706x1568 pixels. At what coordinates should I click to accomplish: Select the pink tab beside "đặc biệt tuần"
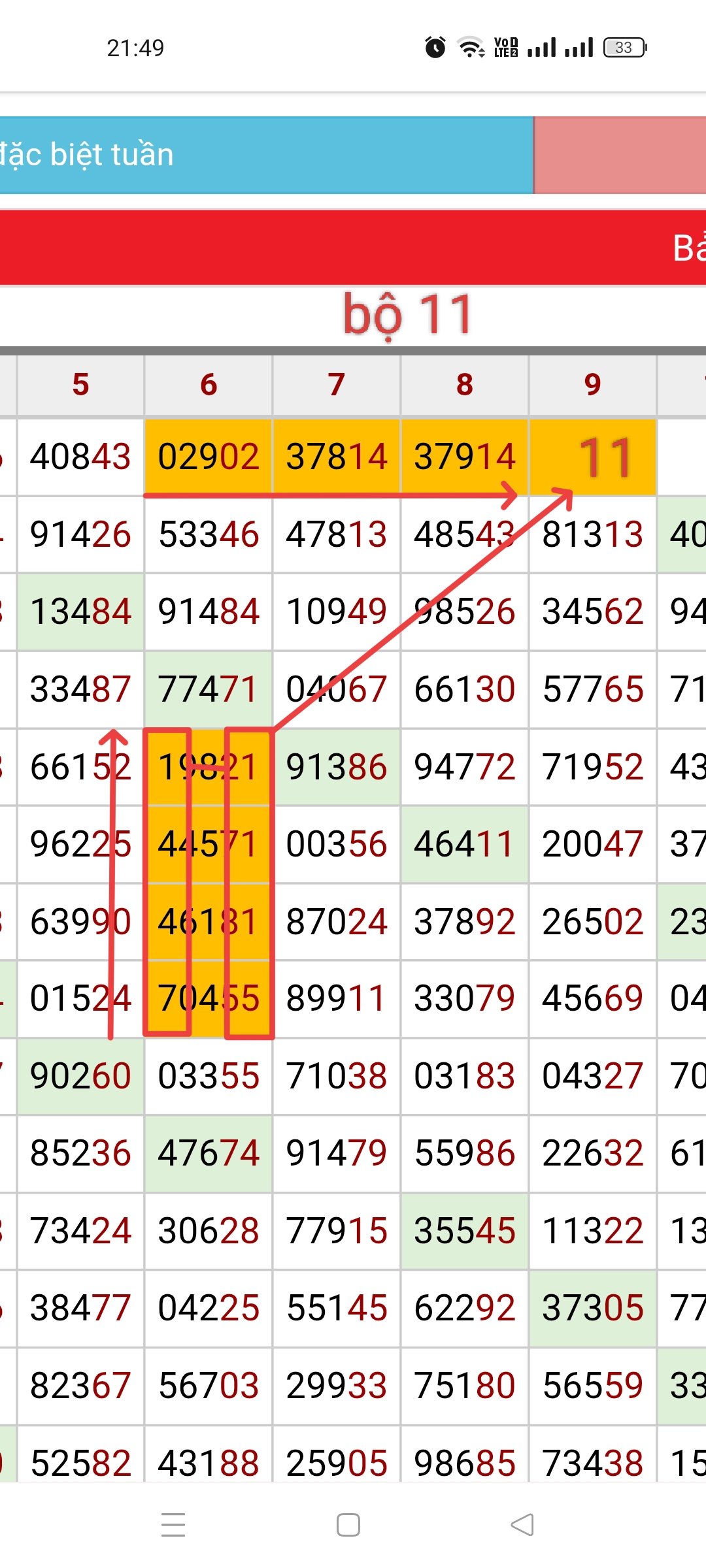click(620, 155)
